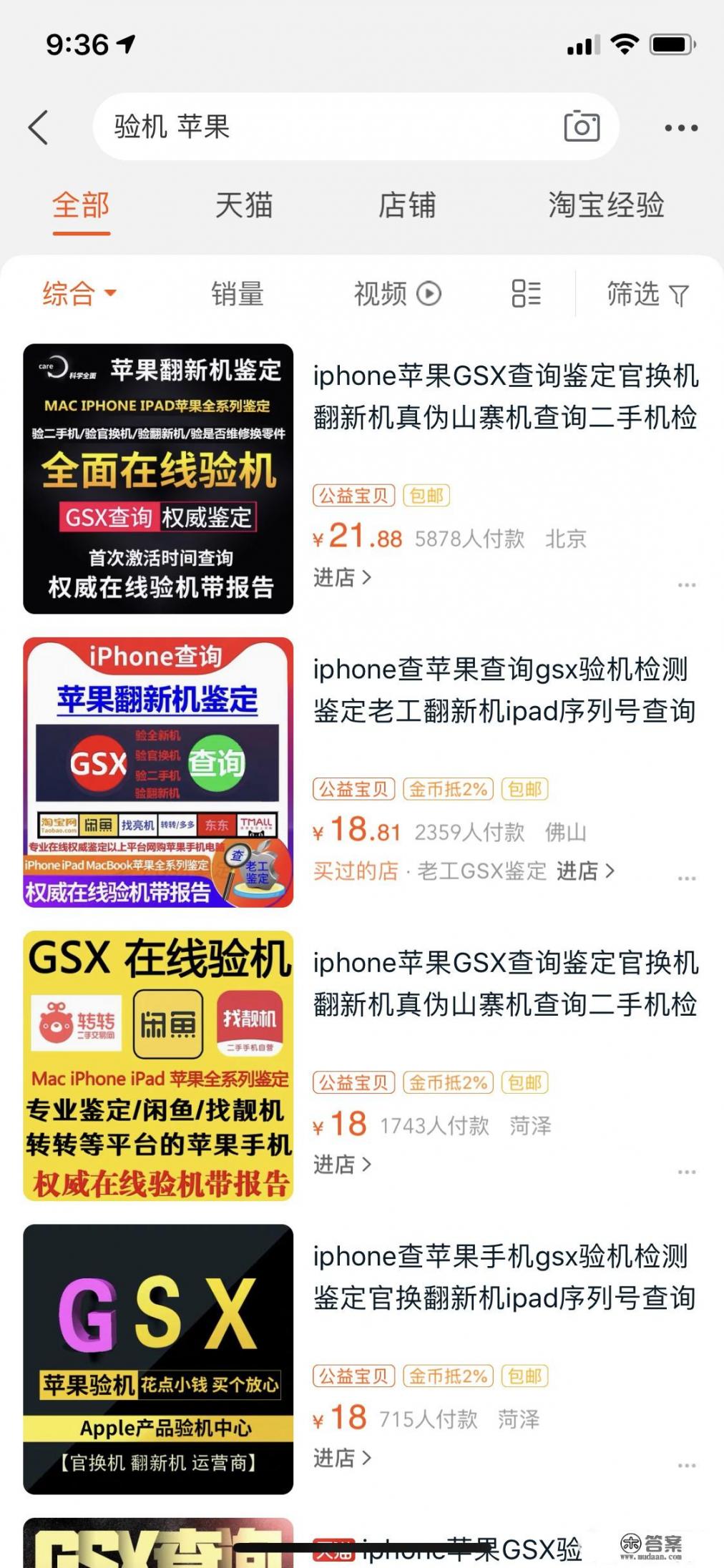Screen dimensions: 724x1568
Task: Open the 综合 sort dropdown
Action: (79, 294)
